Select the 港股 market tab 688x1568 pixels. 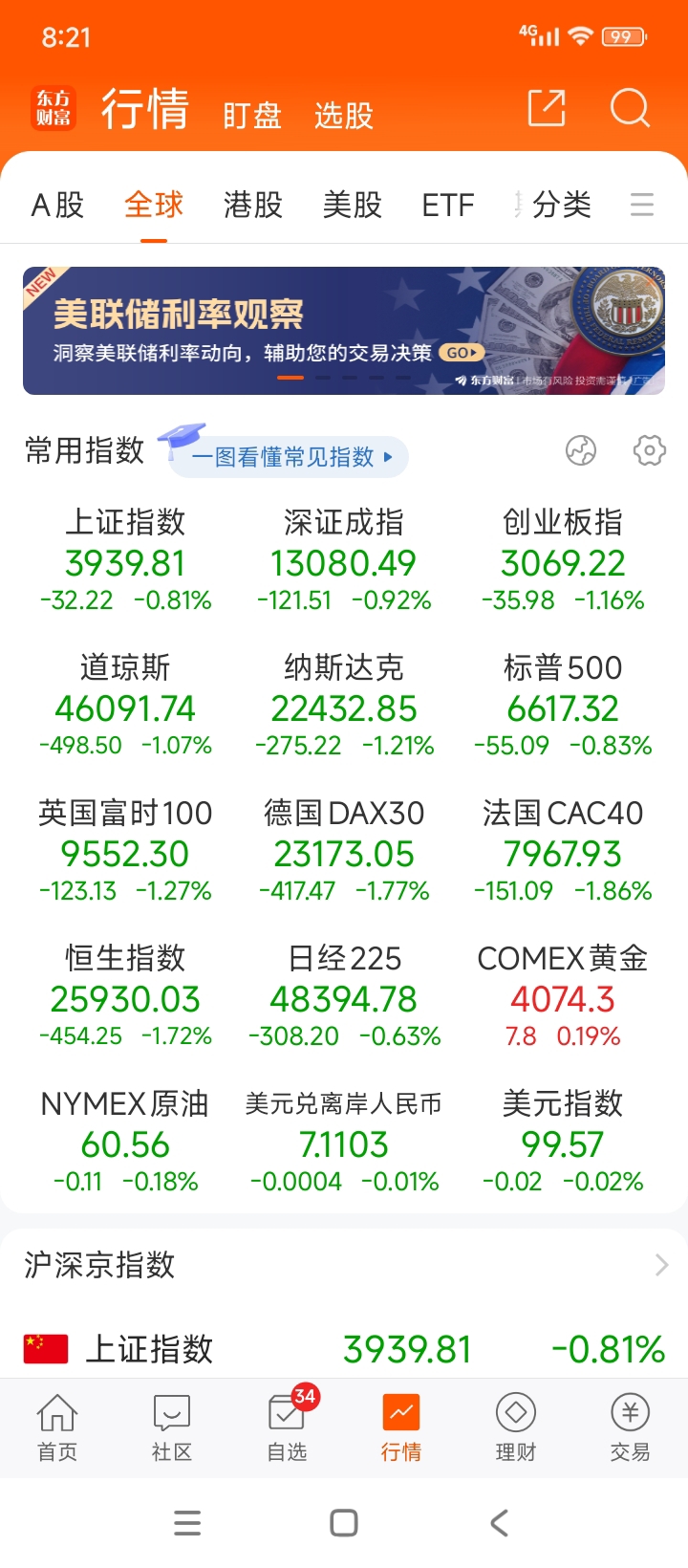(253, 205)
